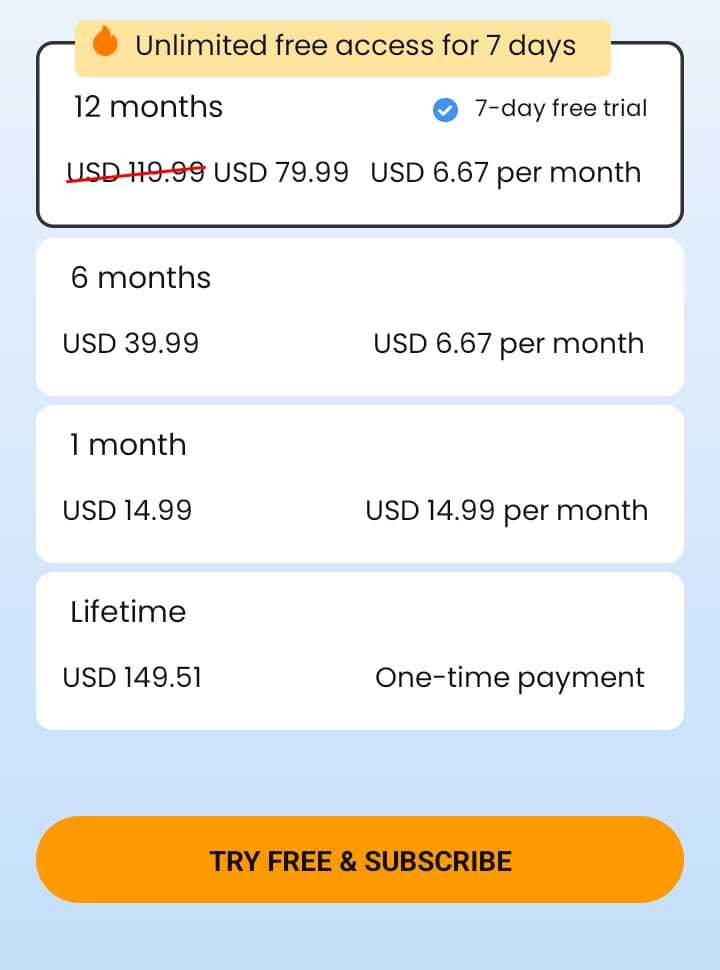720x970 pixels.
Task: Click the One-time payment label
Action: (510, 677)
